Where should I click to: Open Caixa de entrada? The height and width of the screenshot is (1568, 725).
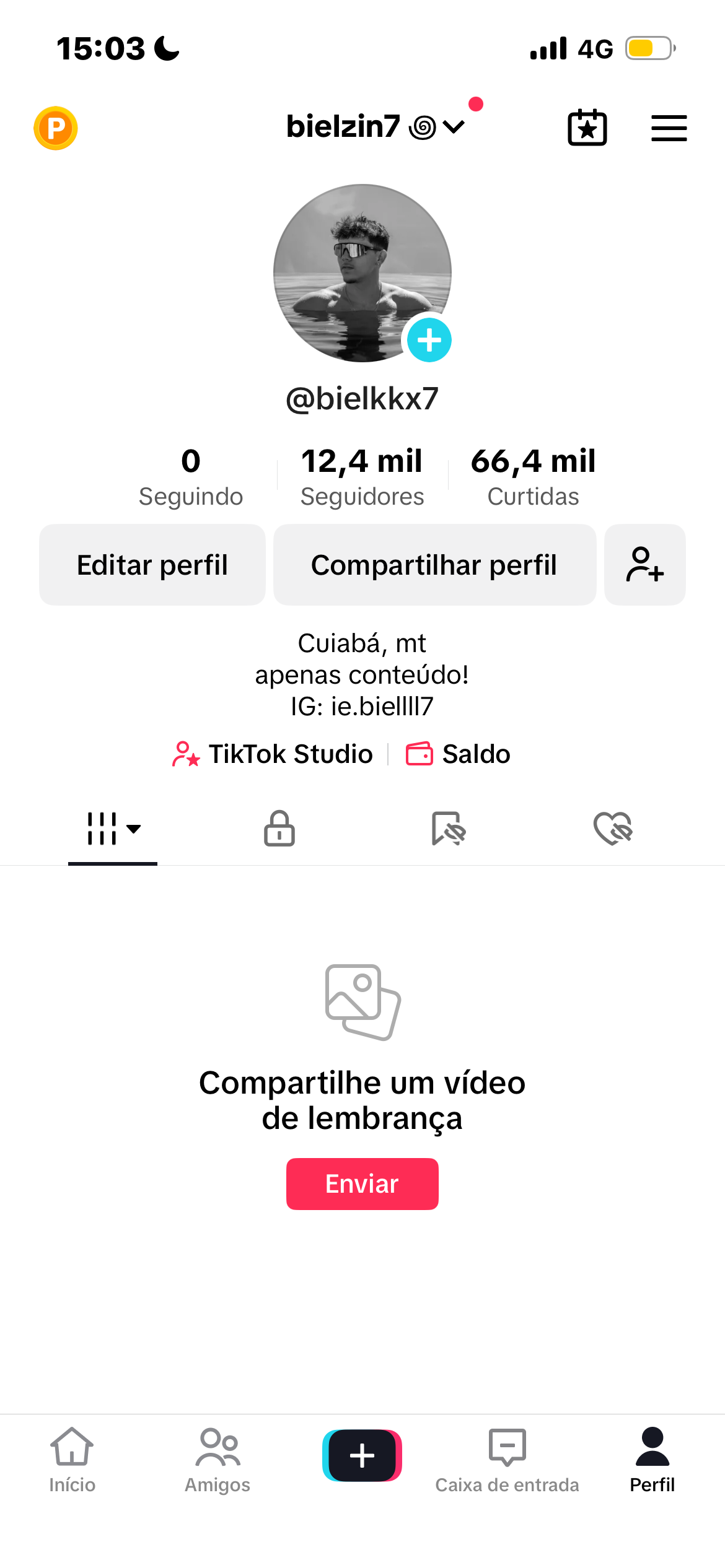[x=507, y=1460]
